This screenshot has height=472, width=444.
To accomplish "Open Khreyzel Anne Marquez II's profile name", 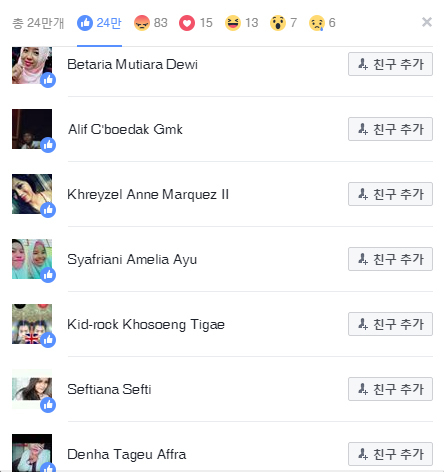I will tap(148, 195).
